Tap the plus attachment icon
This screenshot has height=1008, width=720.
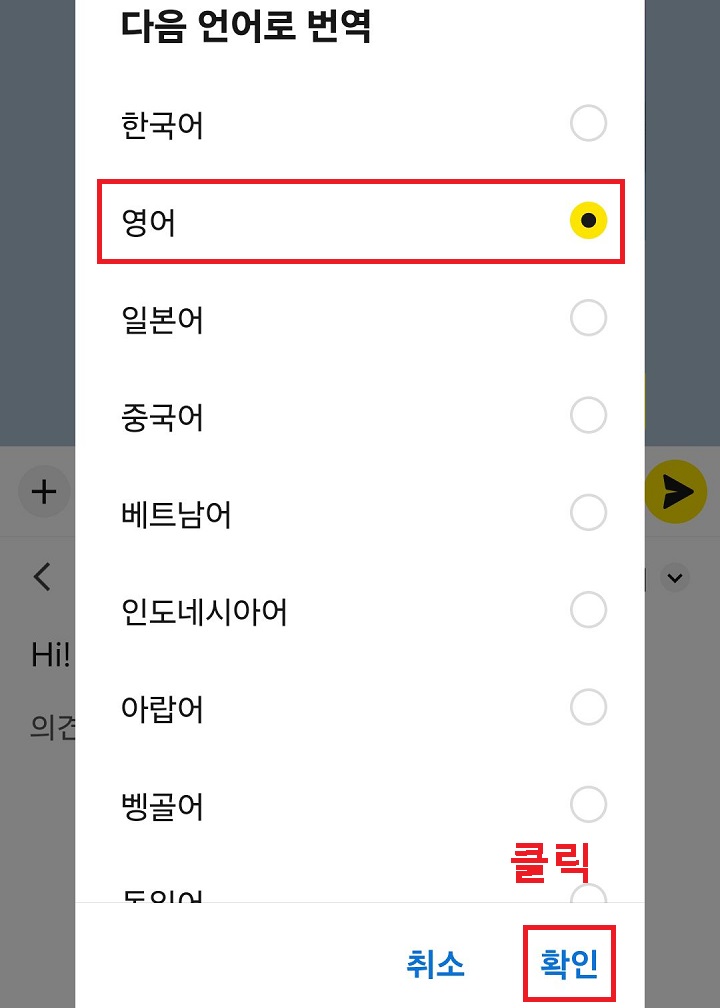(42, 492)
